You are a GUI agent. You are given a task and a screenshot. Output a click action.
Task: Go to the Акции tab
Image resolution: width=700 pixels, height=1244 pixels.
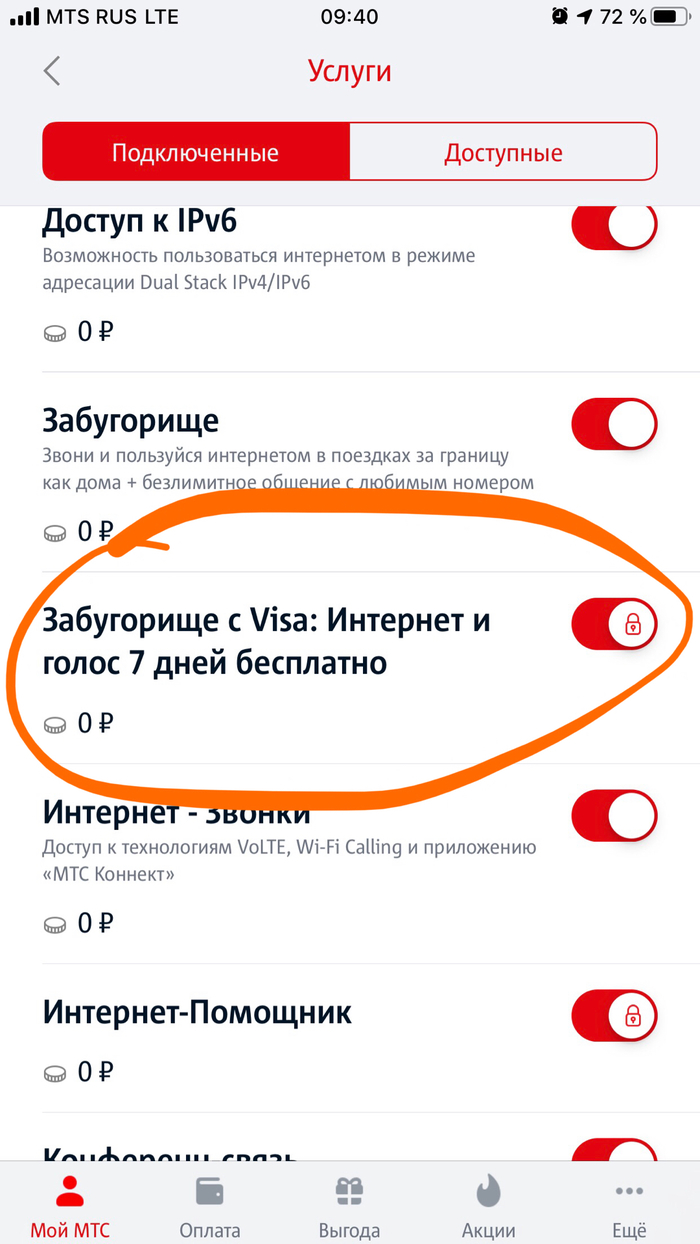click(489, 1205)
